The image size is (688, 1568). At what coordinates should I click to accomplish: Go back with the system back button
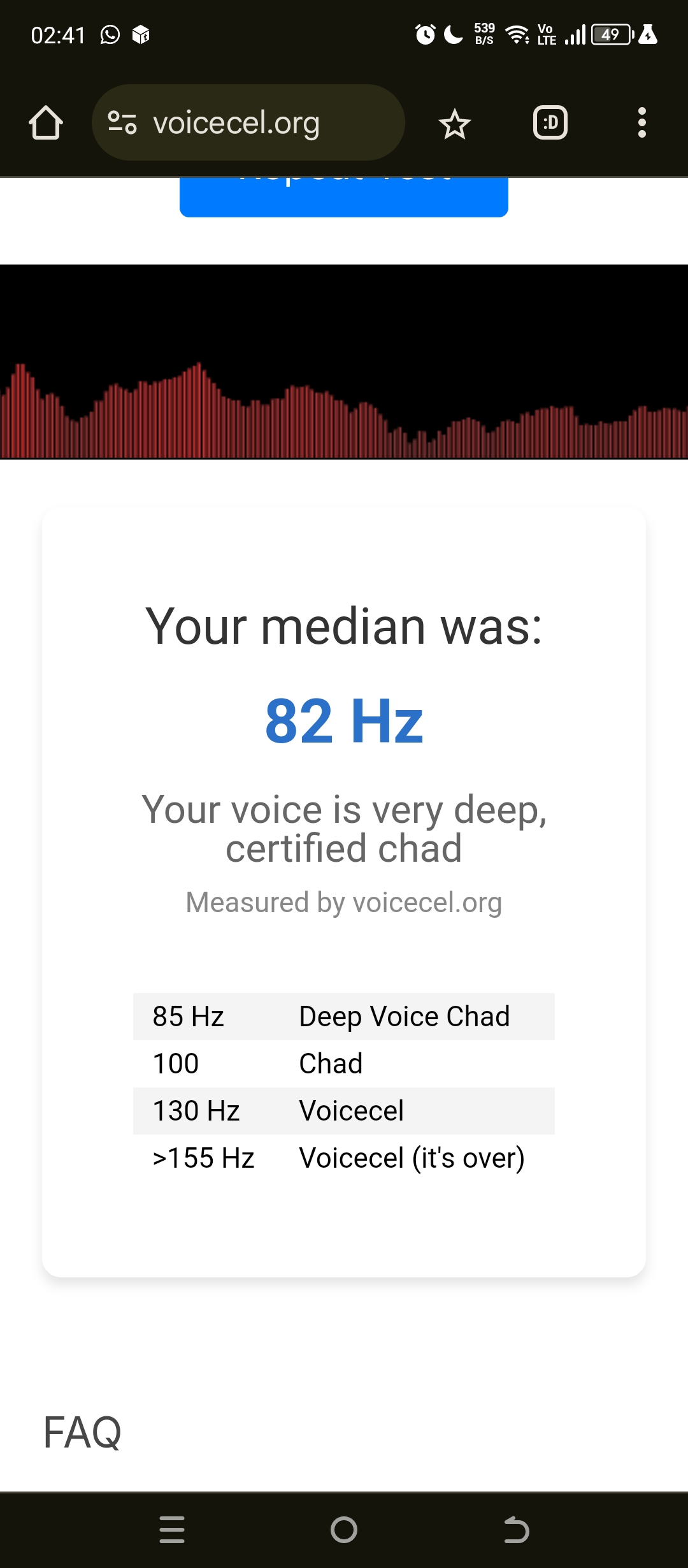click(x=516, y=1530)
